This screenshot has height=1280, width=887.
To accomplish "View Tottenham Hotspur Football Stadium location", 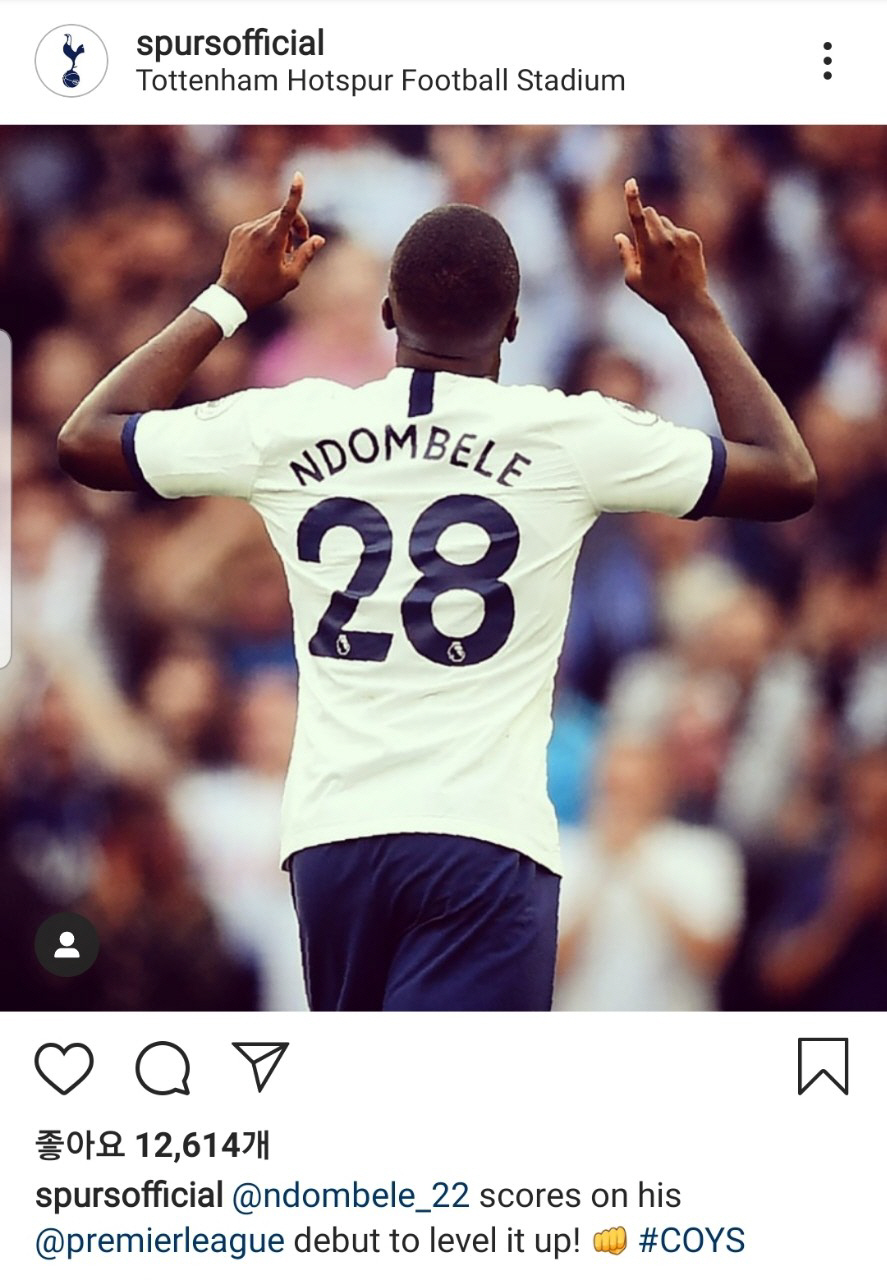I will [380, 81].
